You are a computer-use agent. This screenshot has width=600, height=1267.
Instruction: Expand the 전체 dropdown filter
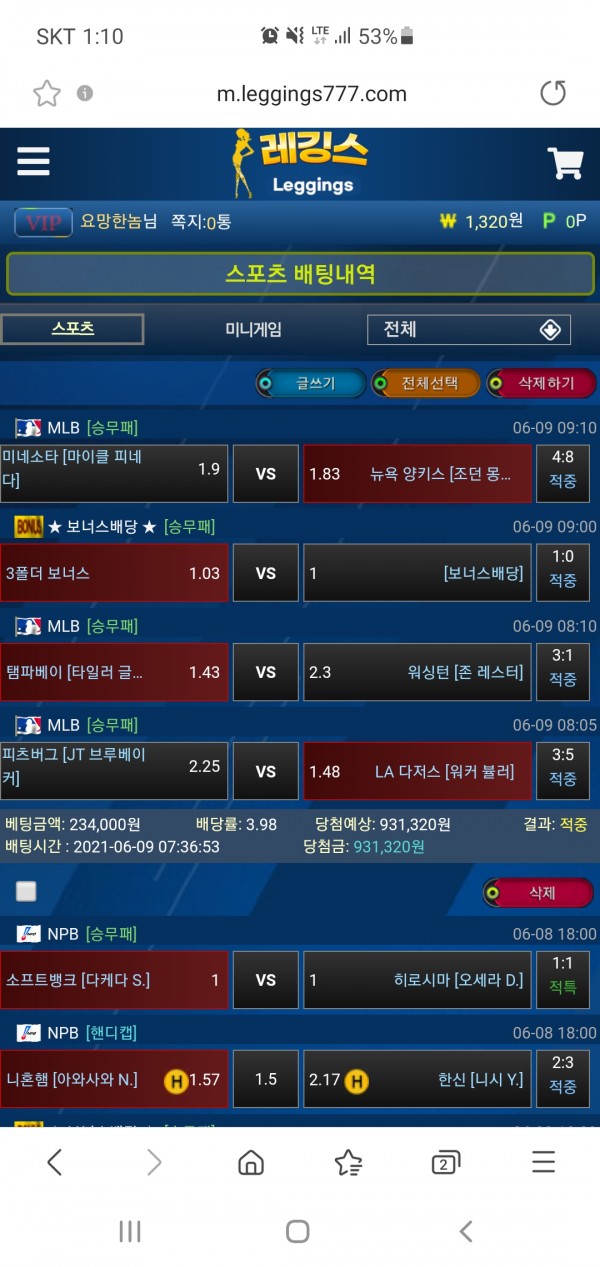pyautogui.click(x=469, y=329)
